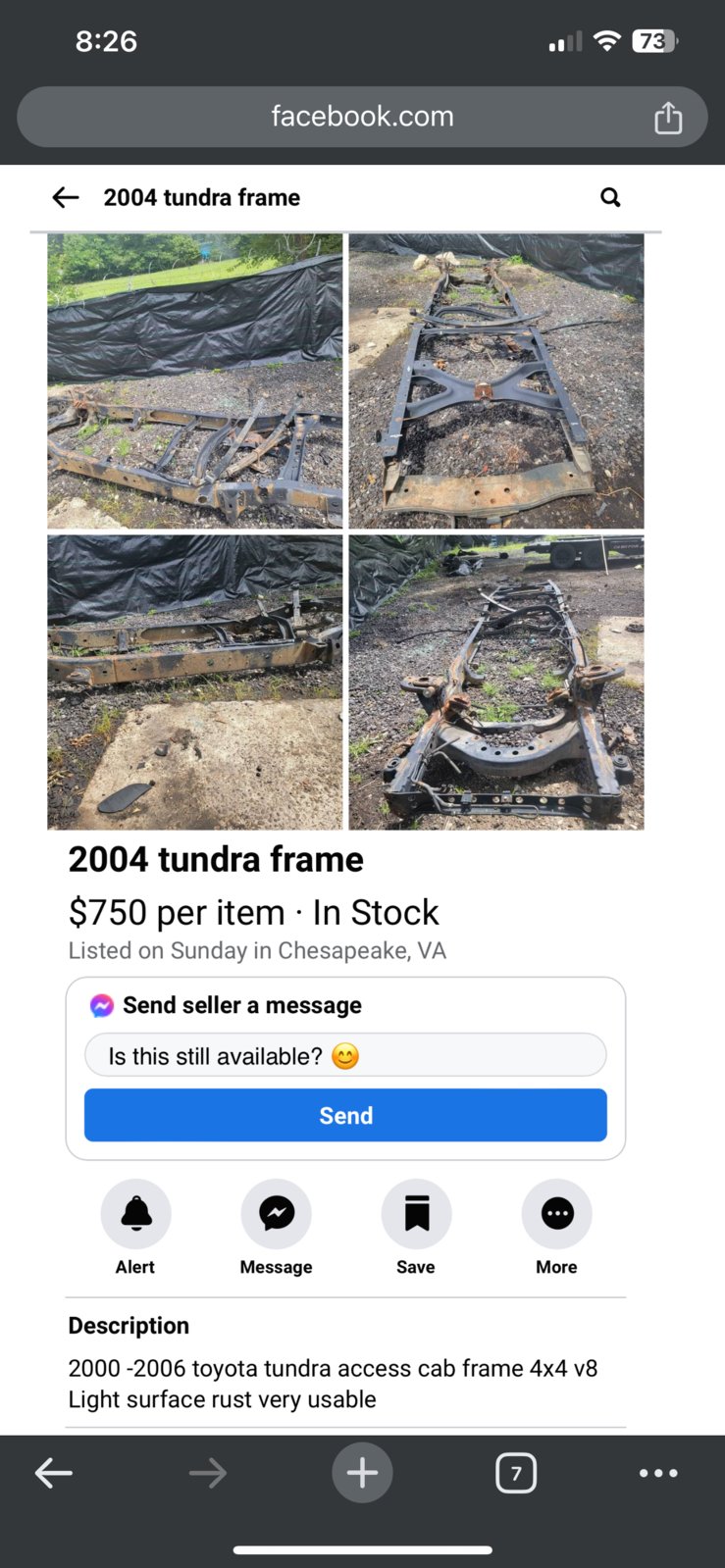View the bottom-right frame photo
The image size is (725, 1568).
click(496, 683)
